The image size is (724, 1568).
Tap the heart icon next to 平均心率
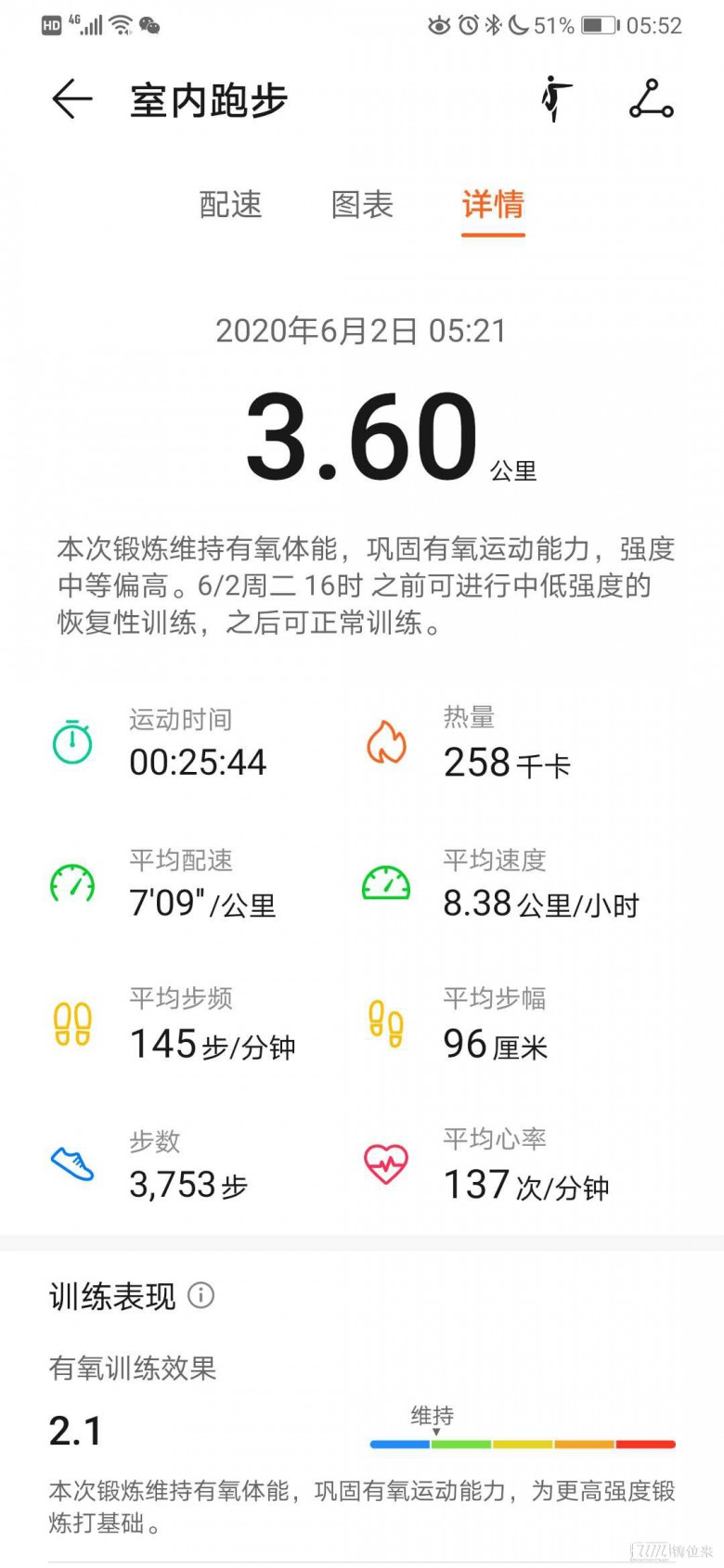386,1164
